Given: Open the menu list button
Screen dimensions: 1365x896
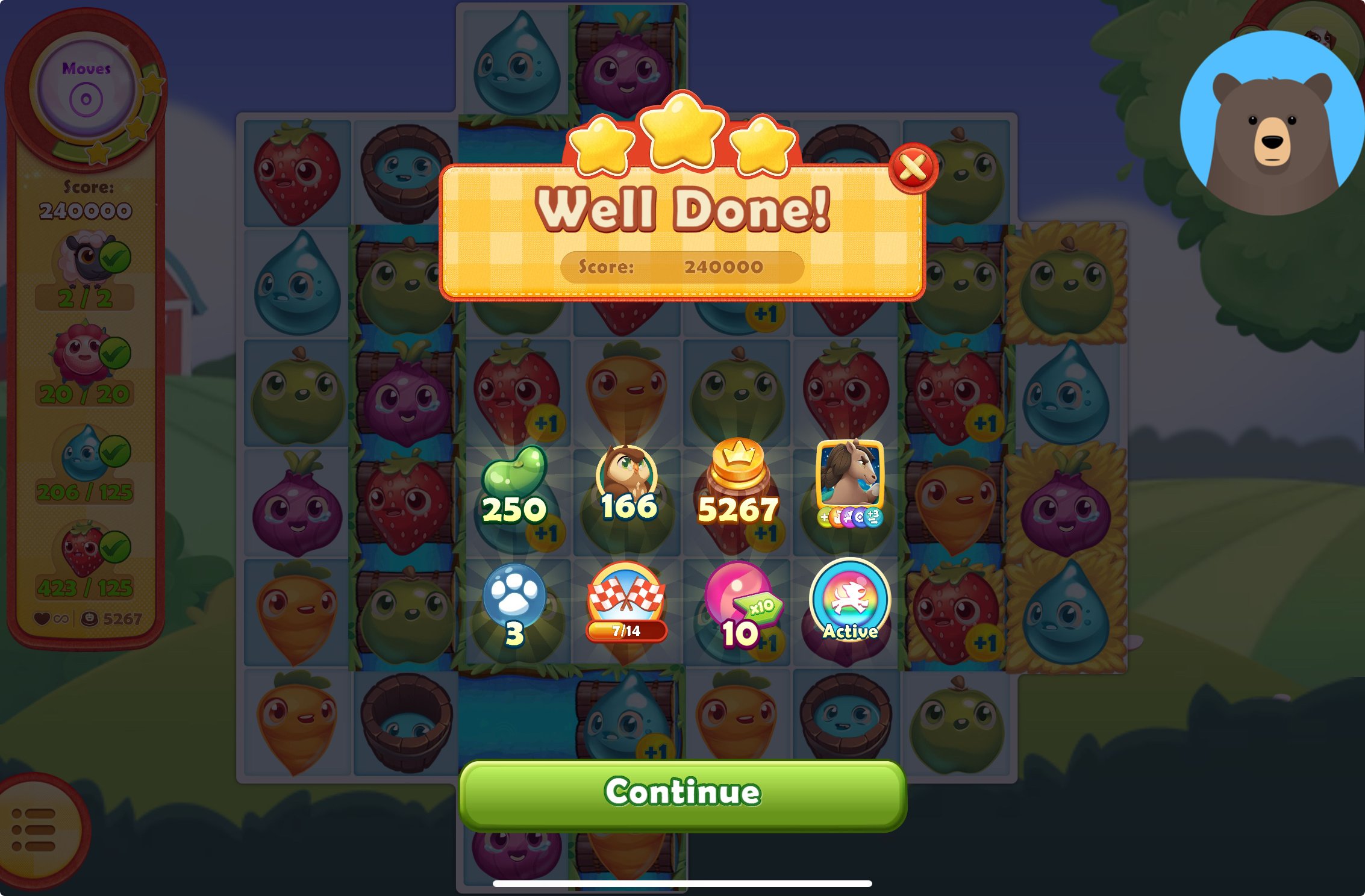Looking at the screenshot, I should click(x=35, y=830).
